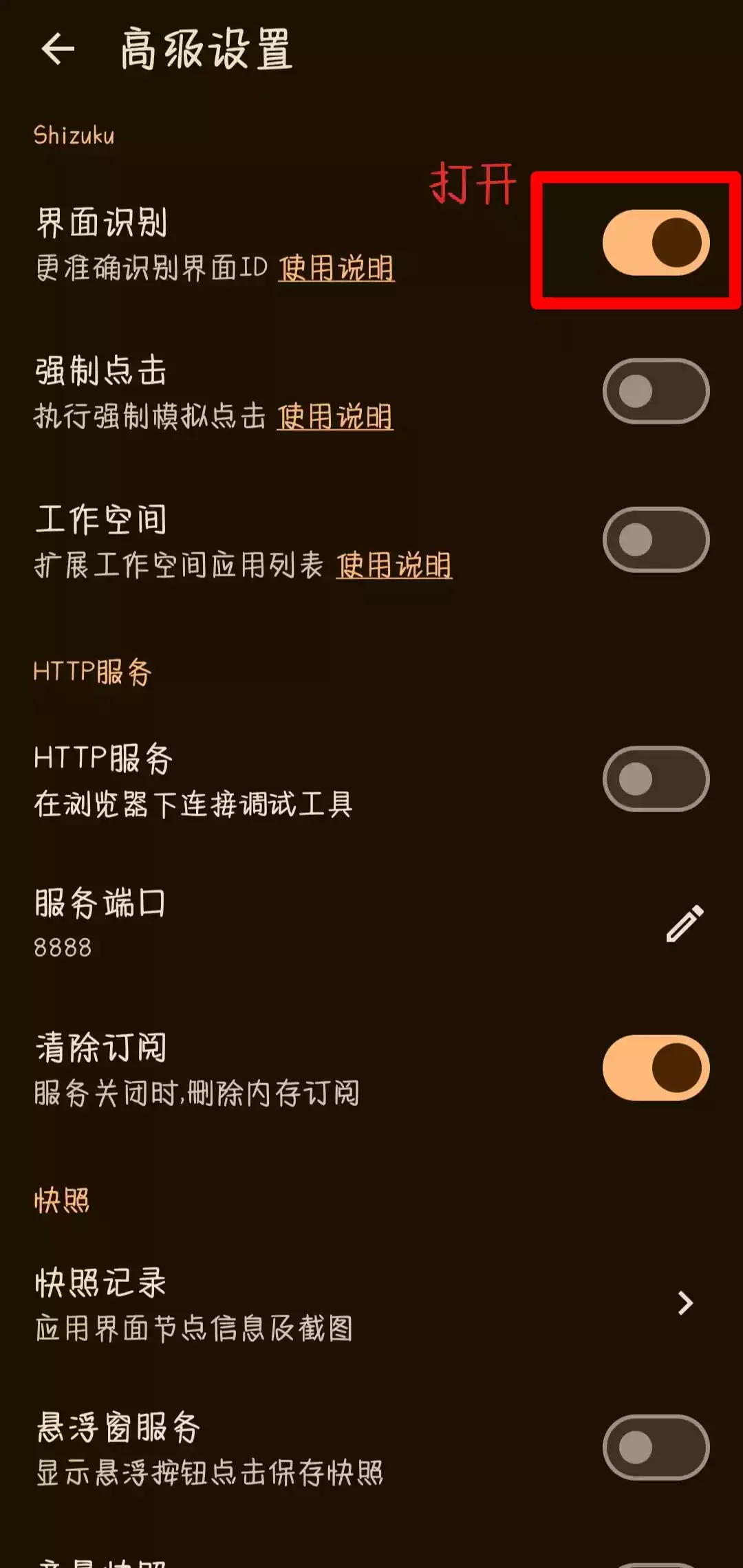Edit the 服务端口 with the pencil icon
The height and width of the screenshot is (1568, 743).
point(685,924)
